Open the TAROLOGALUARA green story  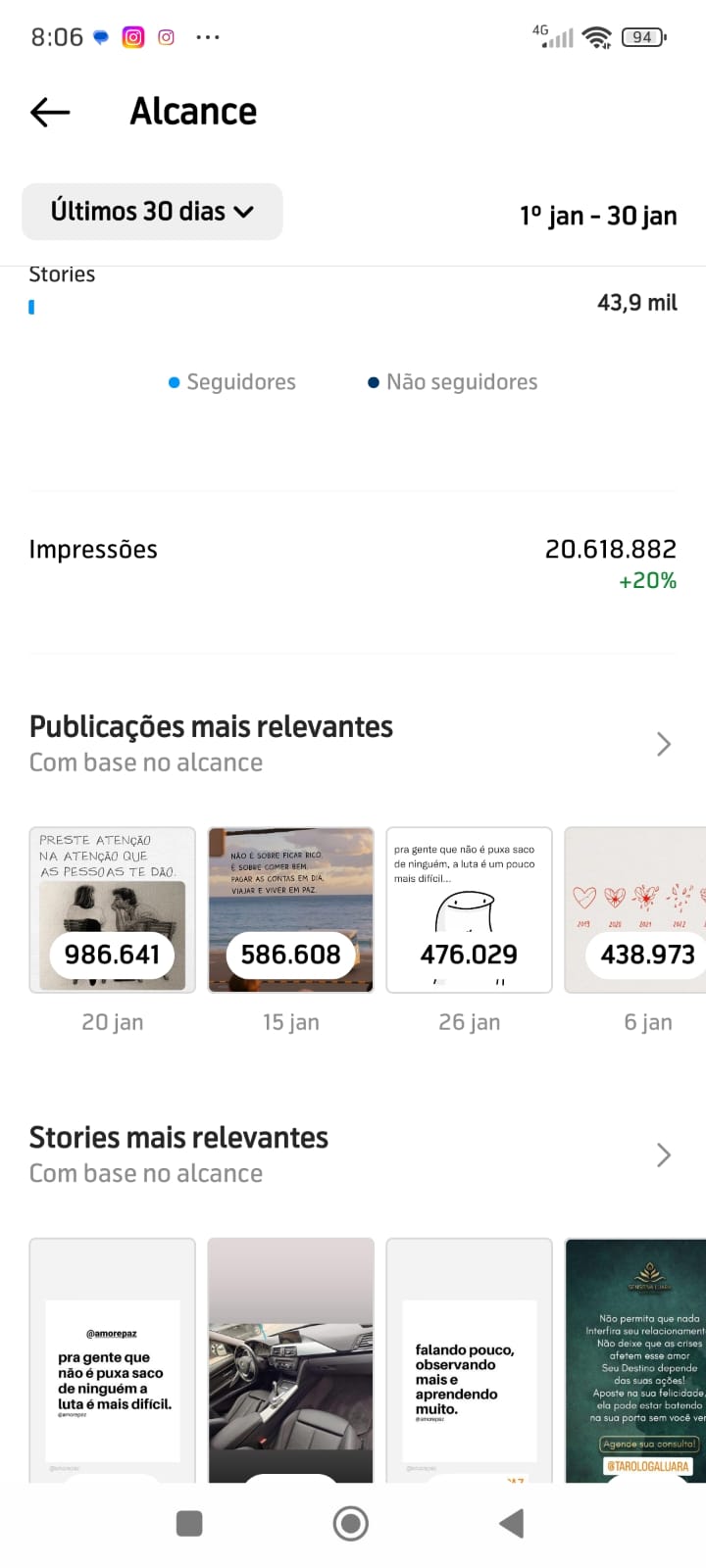pyautogui.click(x=635, y=1360)
